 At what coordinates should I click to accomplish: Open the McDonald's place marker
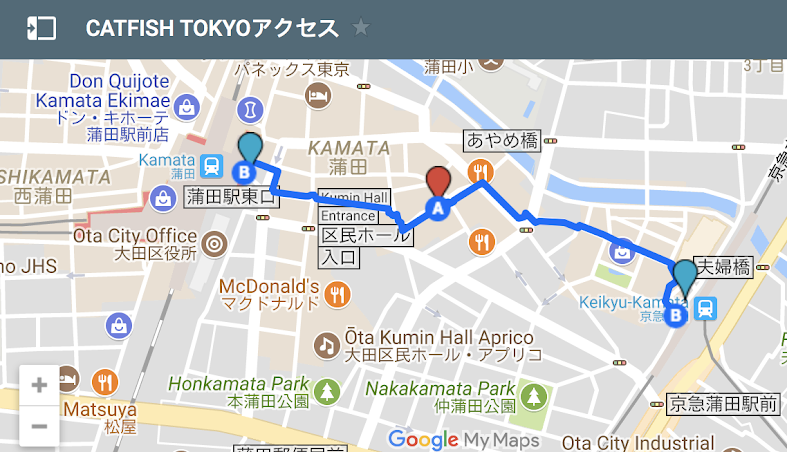(x=339, y=294)
